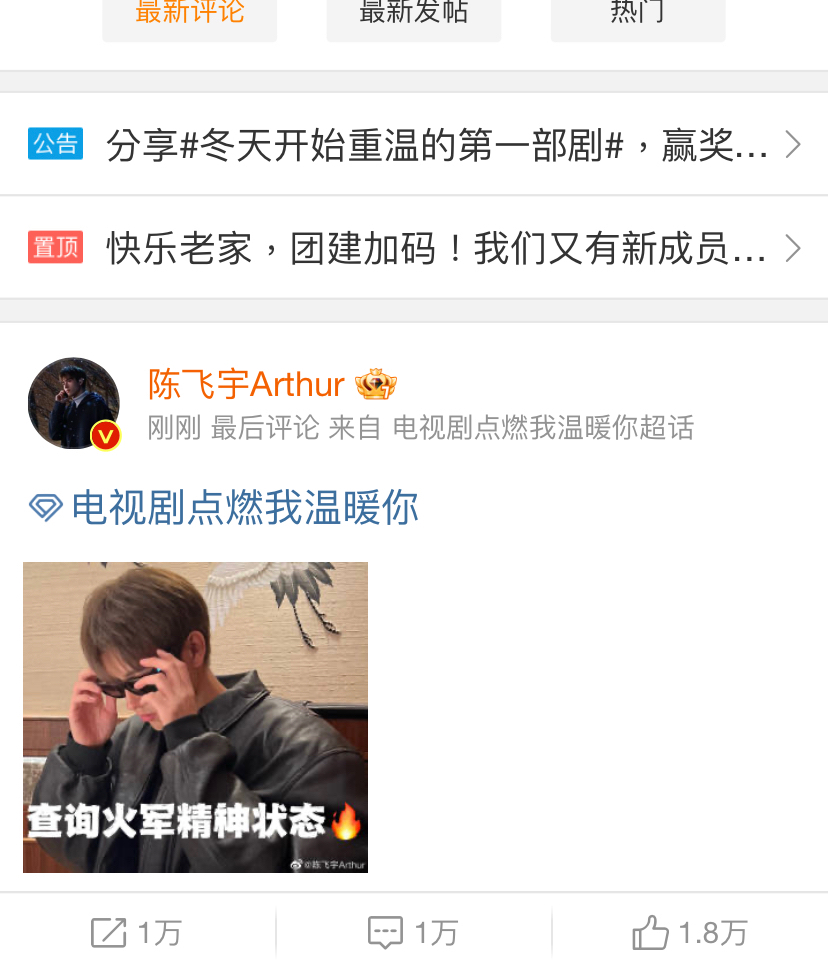
Task: Tap the username 陈飞宇Arthur
Action: point(246,384)
